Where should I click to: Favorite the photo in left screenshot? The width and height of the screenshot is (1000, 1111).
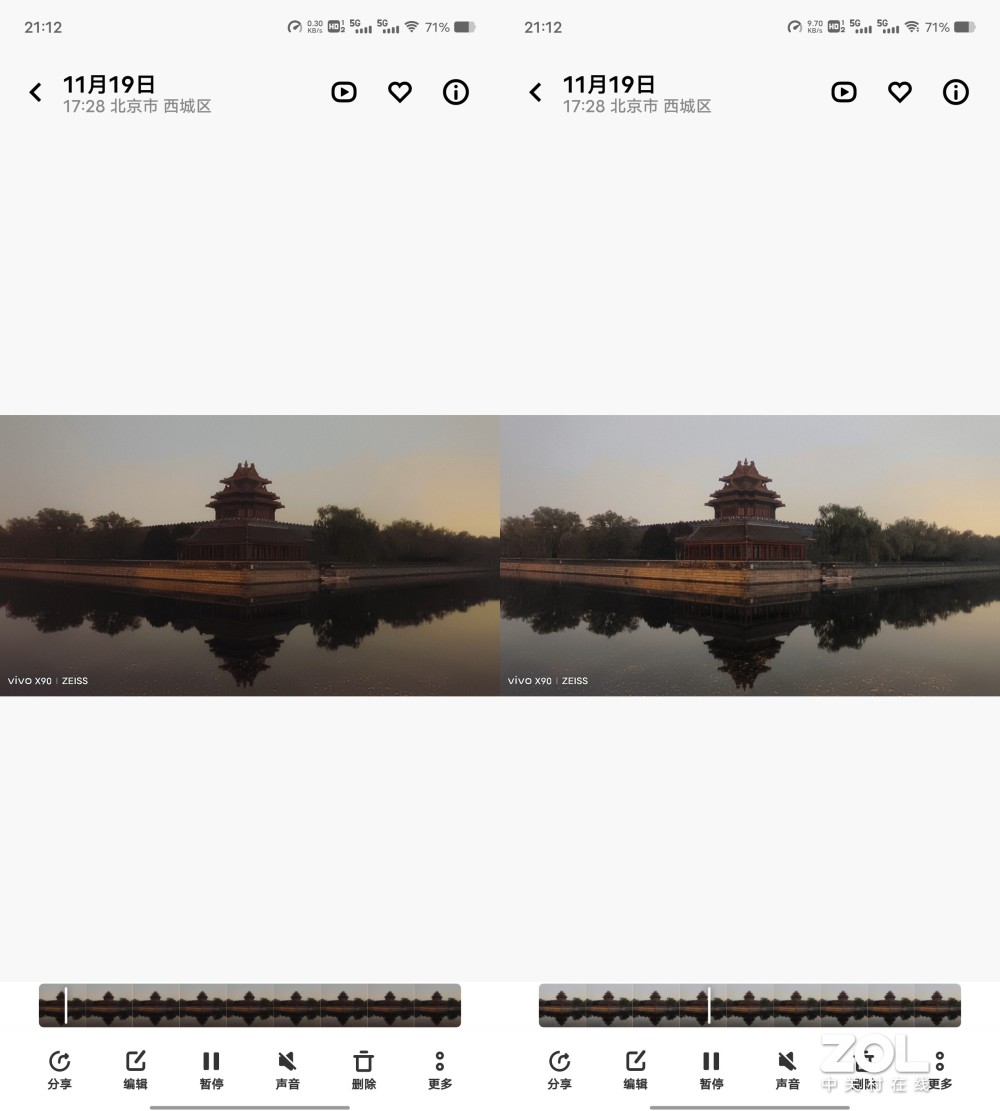click(400, 93)
